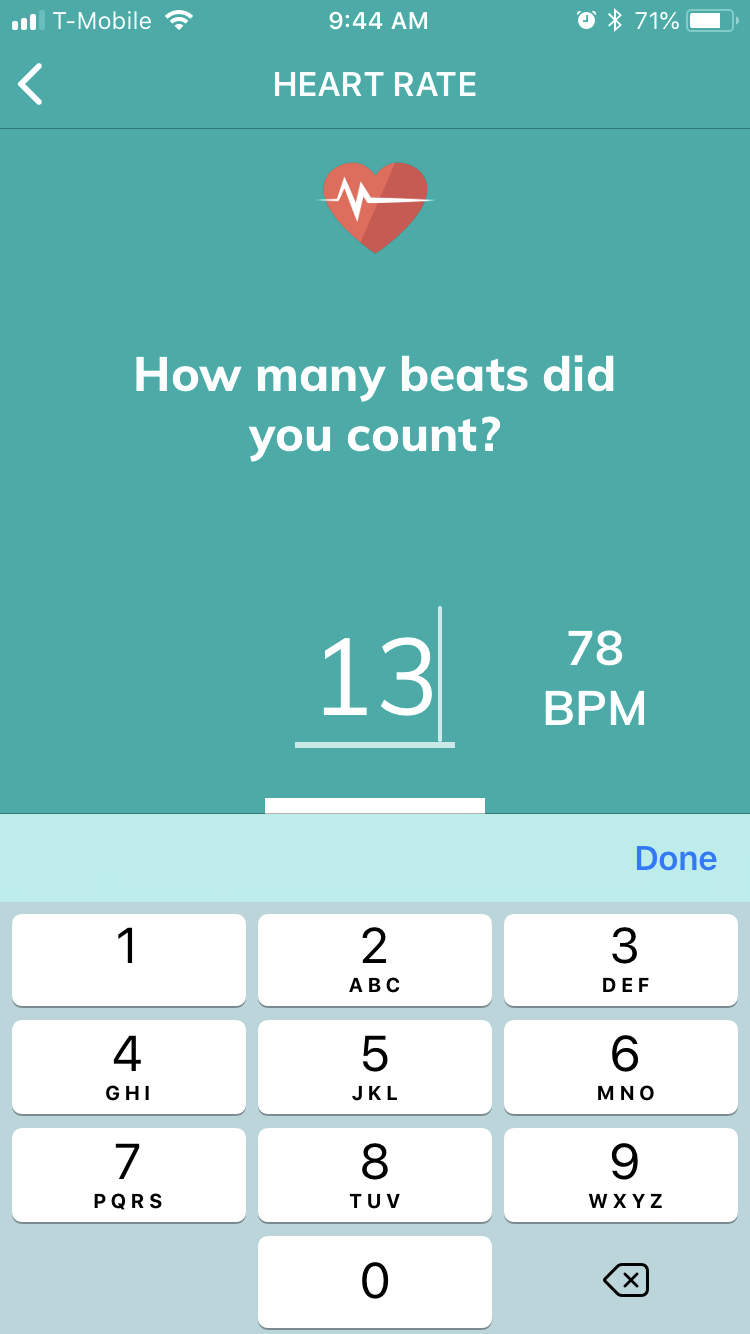Image resolution: width=750 pixels, height=1334 pixels.
Task: Tap number 8 on the keypad
Action: tap(375, 1174)
